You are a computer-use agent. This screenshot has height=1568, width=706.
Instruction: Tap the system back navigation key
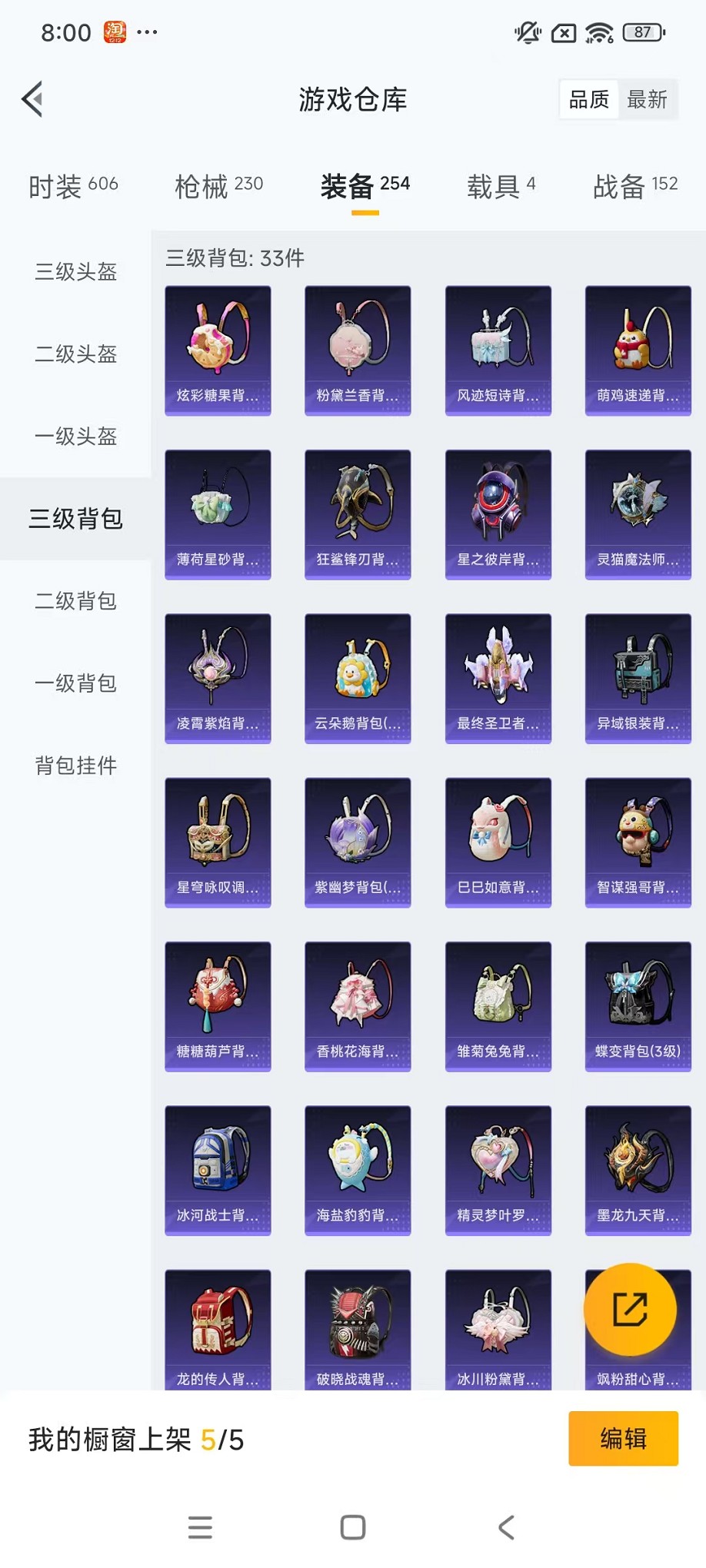505,1527
